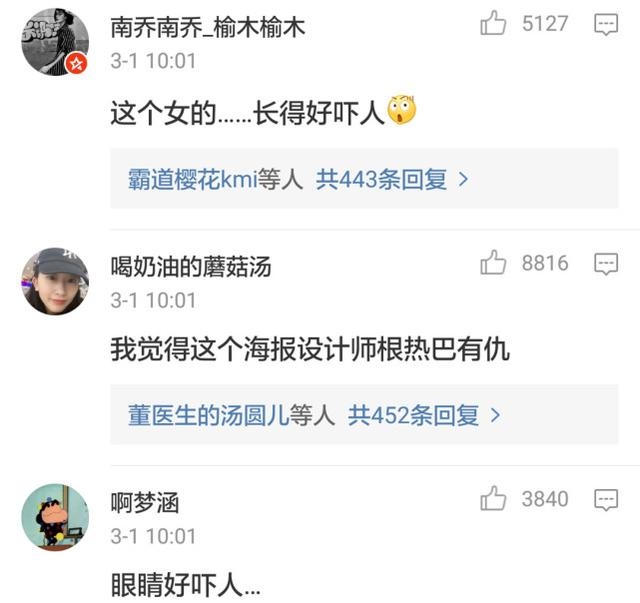The image size is (640, 603).
Task: Open 喝奶油的蘑菇汤's avatar
Action: point(55,281)
